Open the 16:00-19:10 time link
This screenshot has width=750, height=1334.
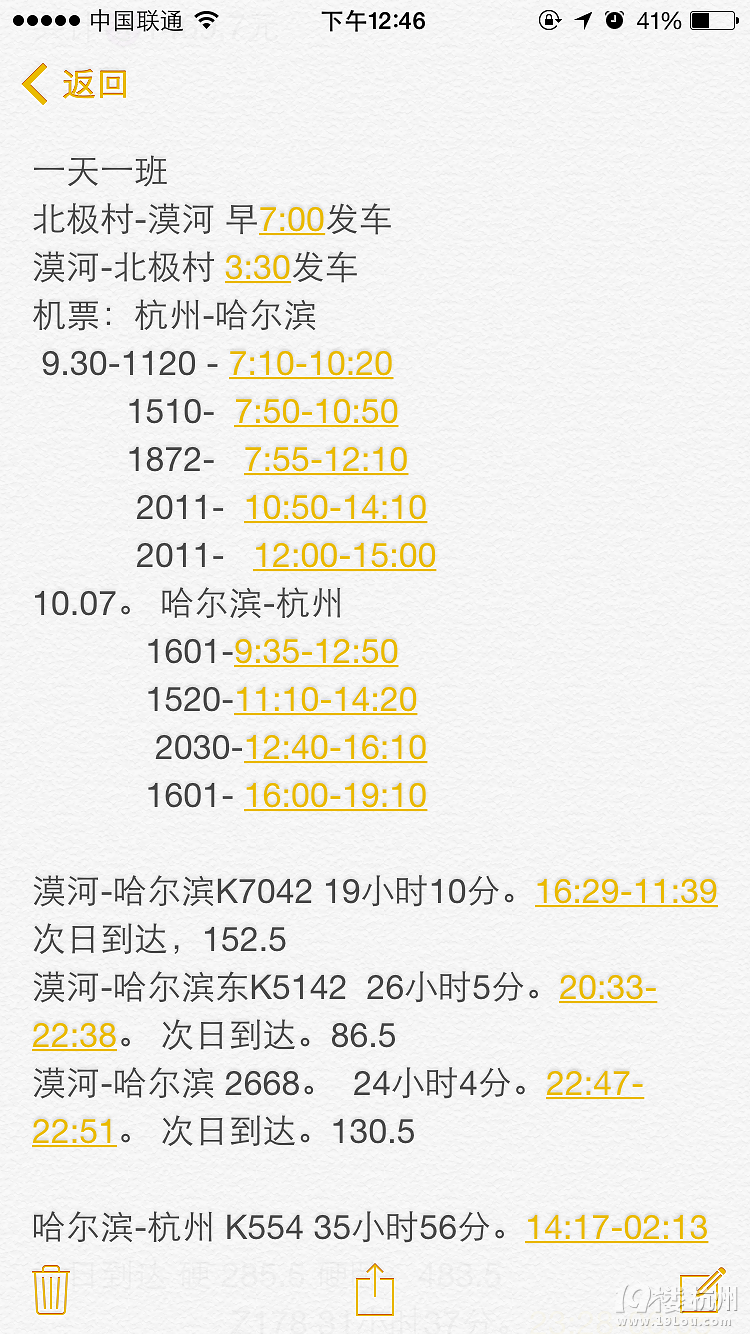point(335,795)
